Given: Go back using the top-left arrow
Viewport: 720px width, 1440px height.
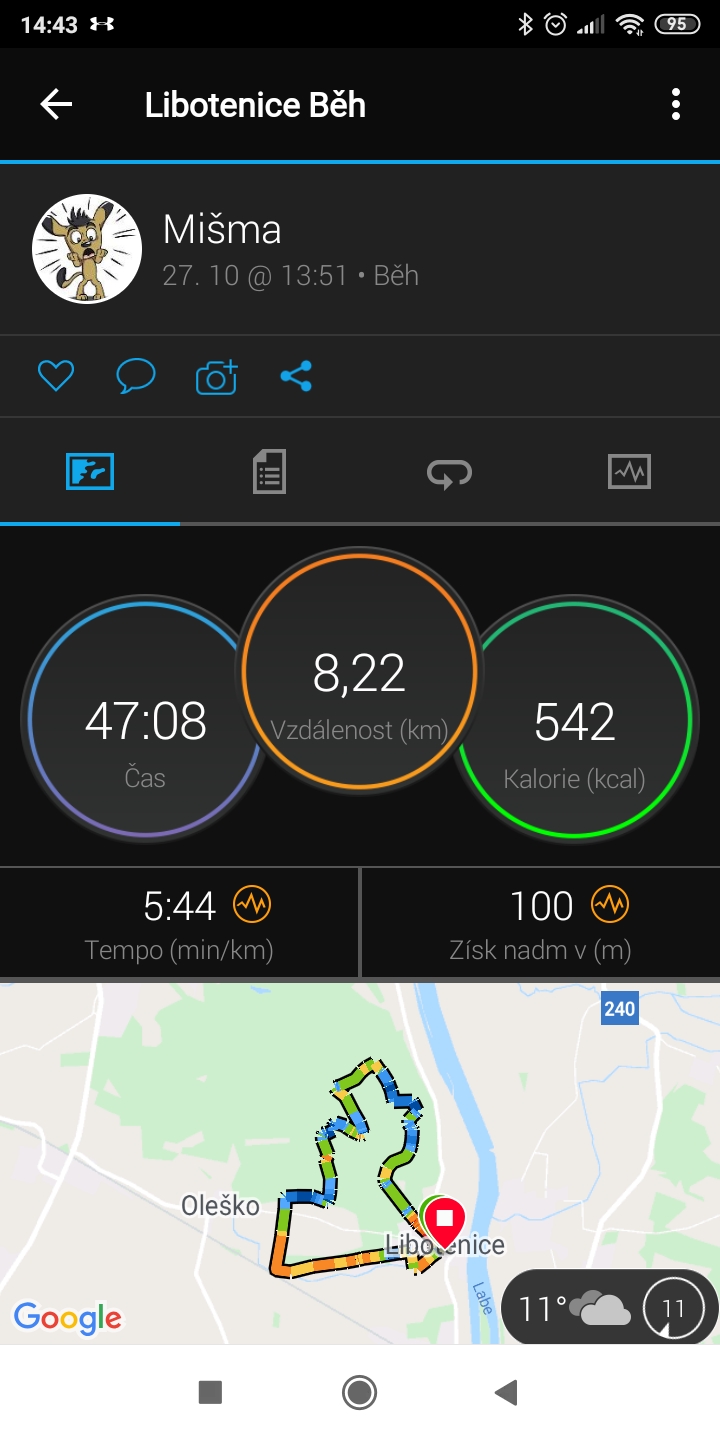Looking at the screenshot, I should pos(56,104).
